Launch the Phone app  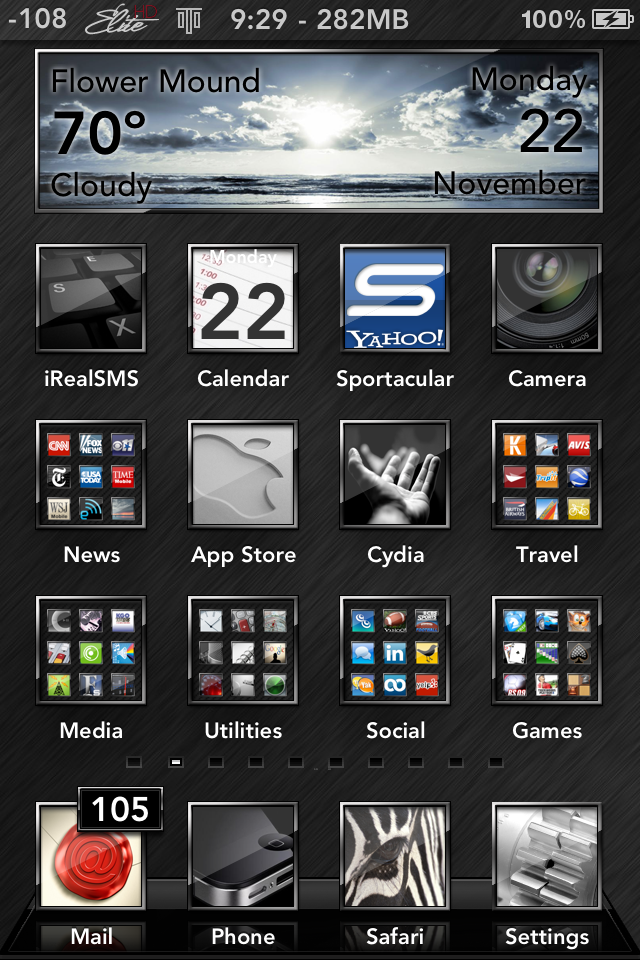243,858
